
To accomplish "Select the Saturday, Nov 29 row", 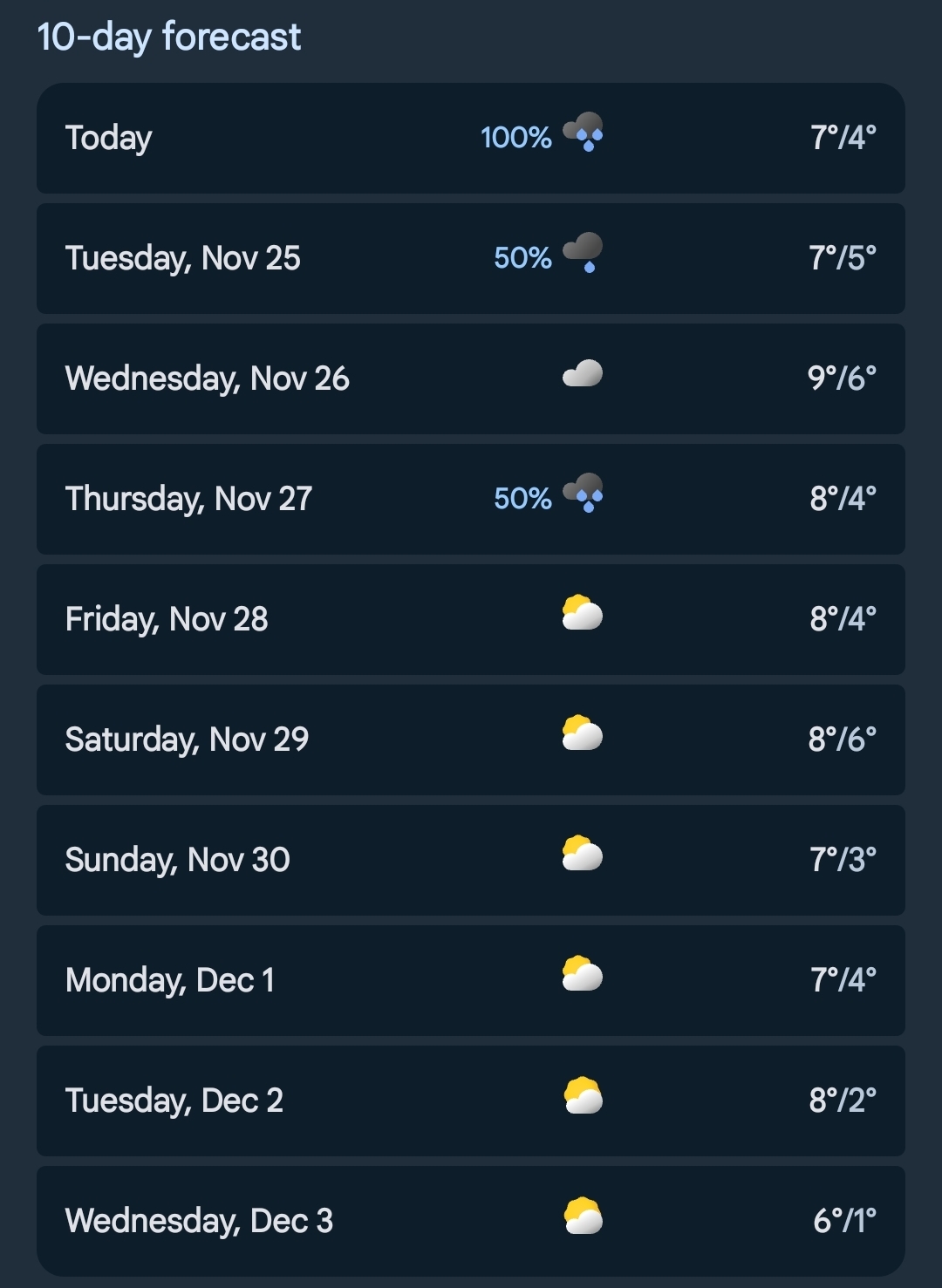I will pos(471,739).
